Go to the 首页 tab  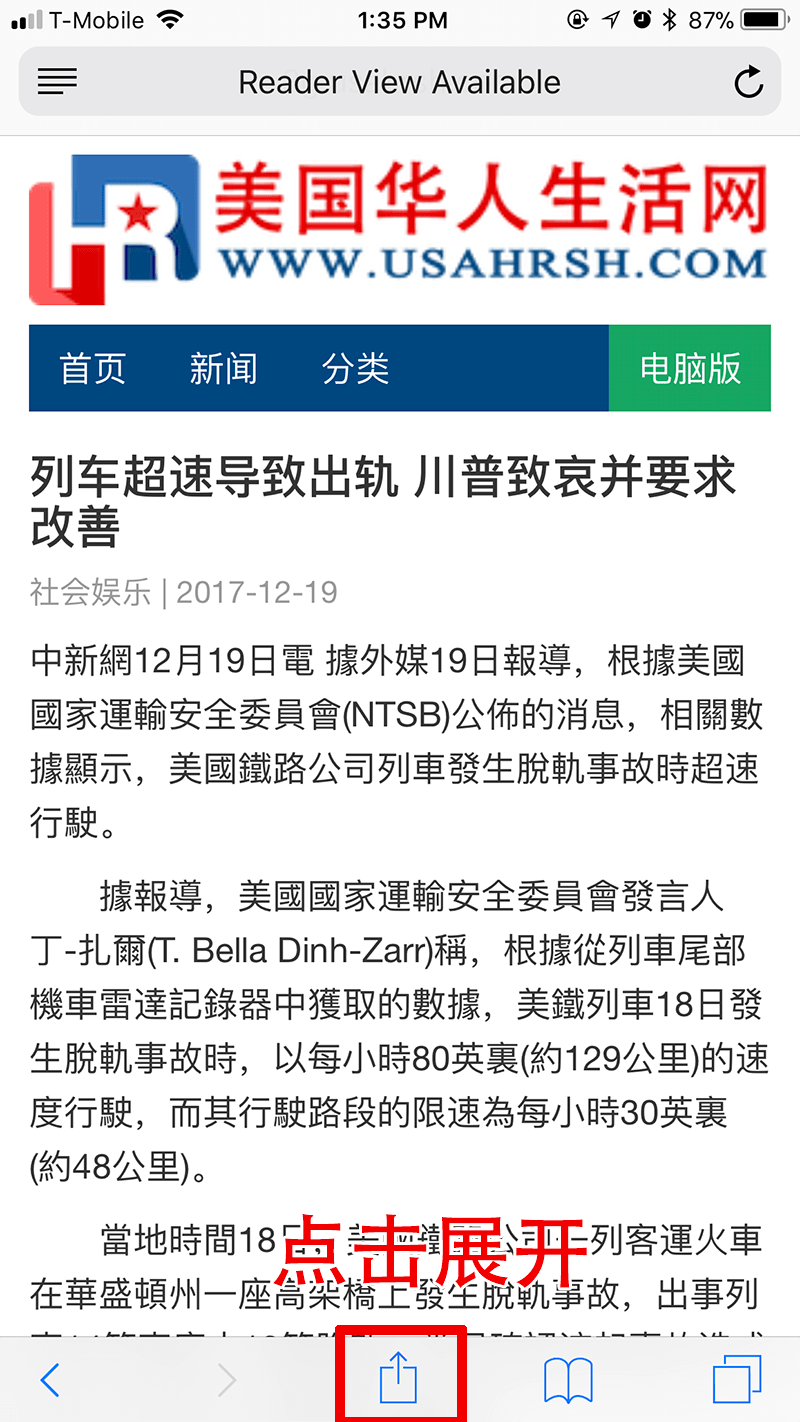(x=93, y=368)
